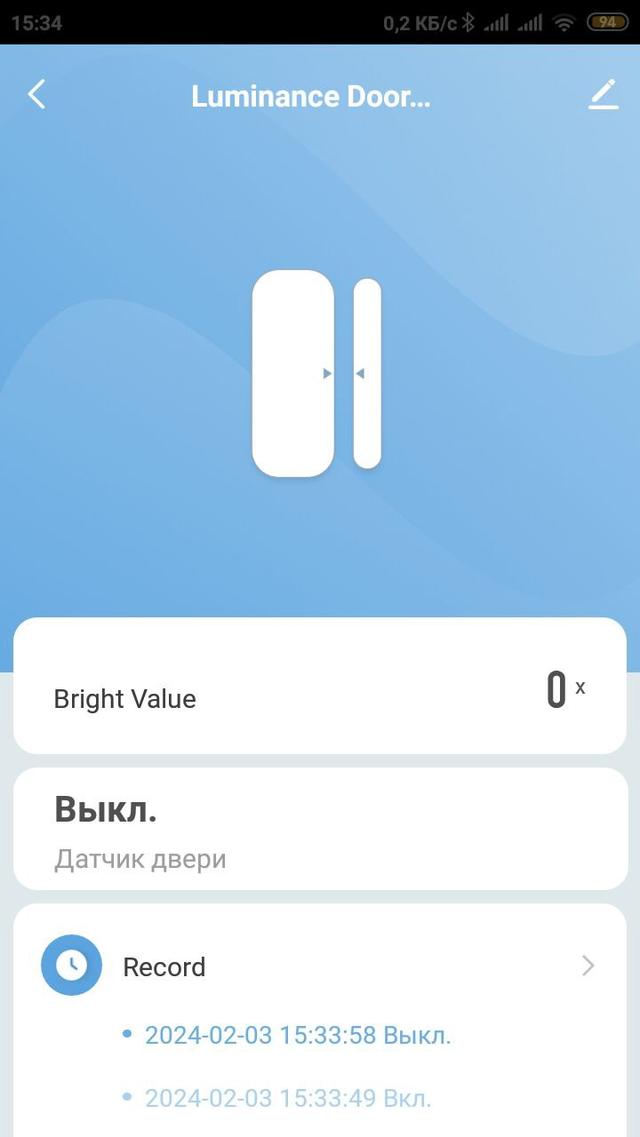The width and height of the screenshot is (640, 1137).
Task: Go back from the Luminance Door screen
Action: click(x=37, y=95)
